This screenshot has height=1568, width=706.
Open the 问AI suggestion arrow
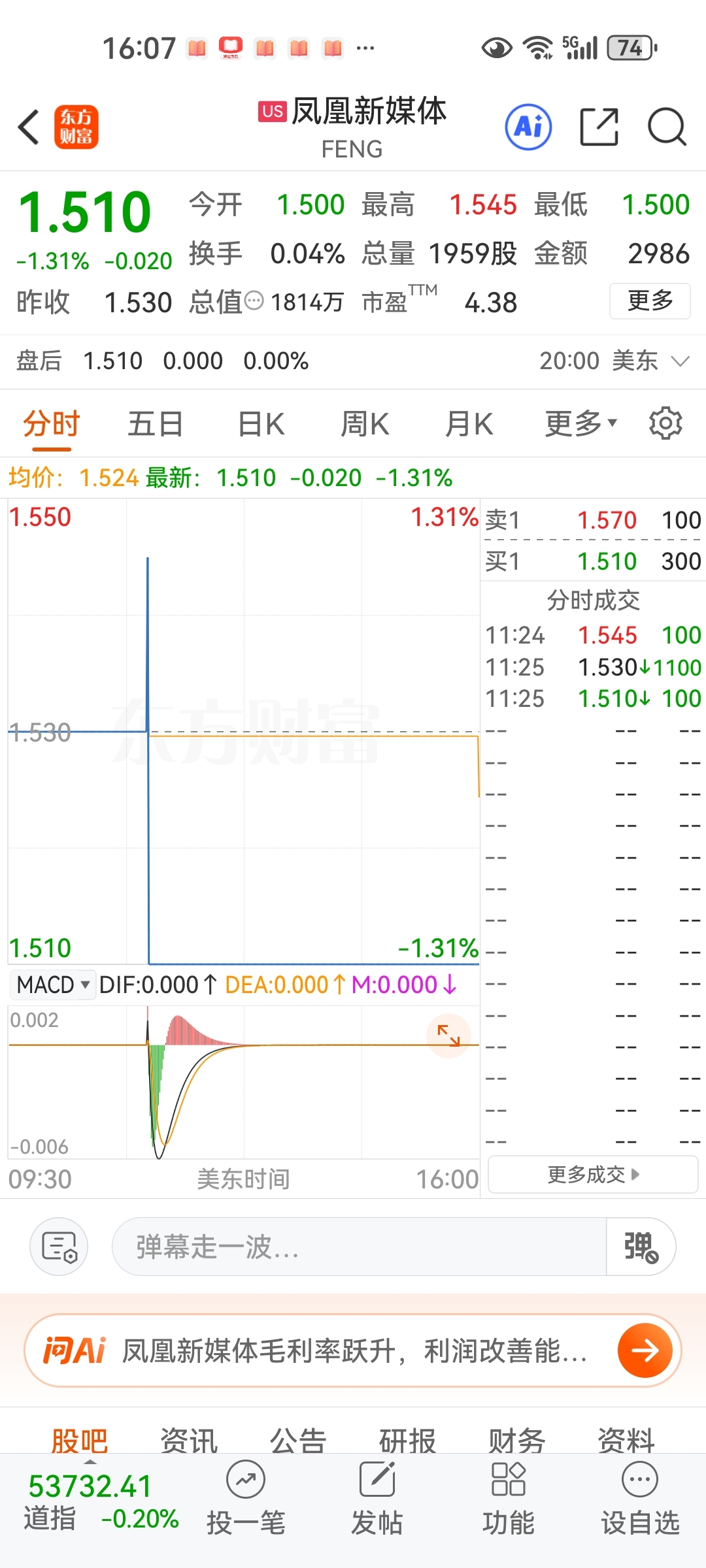645,1350
